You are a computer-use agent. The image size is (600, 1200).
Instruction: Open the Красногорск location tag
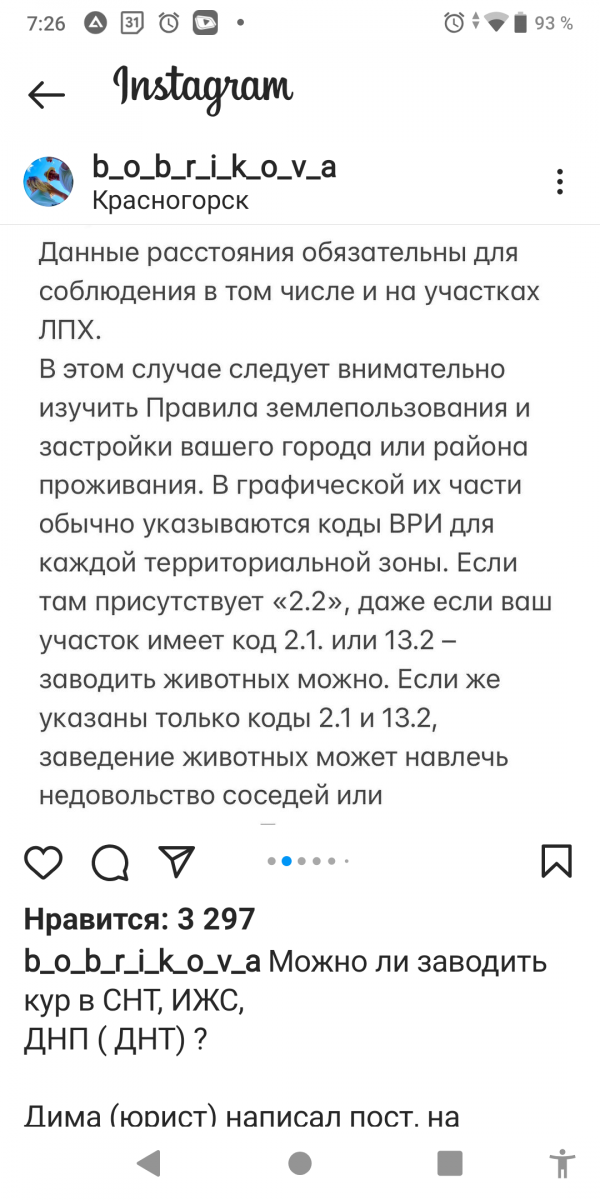click(170, 200)
